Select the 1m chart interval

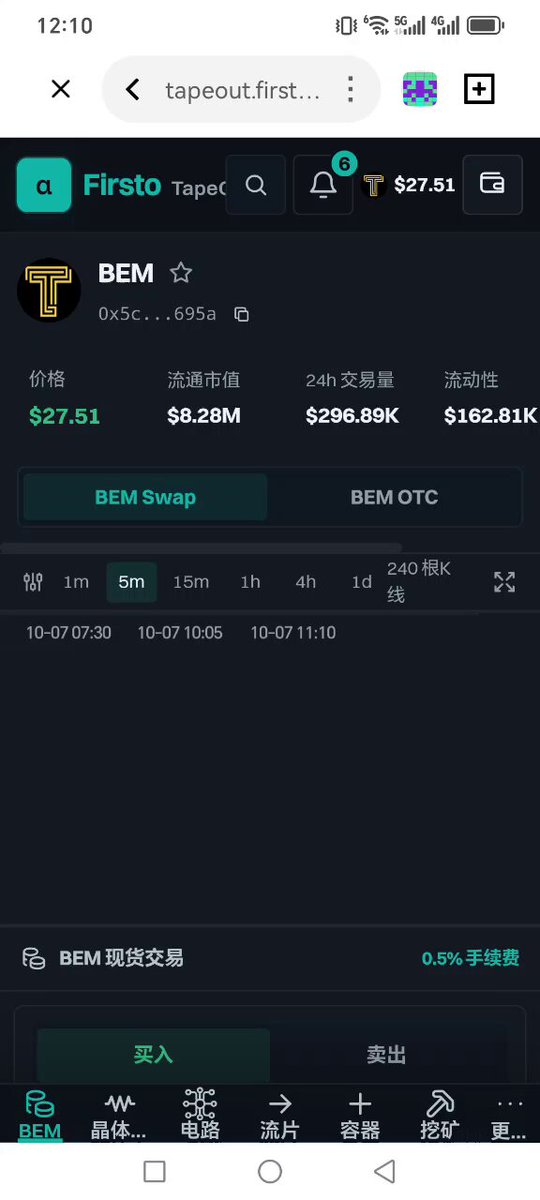pyautogui.click(x=76, y=582)
